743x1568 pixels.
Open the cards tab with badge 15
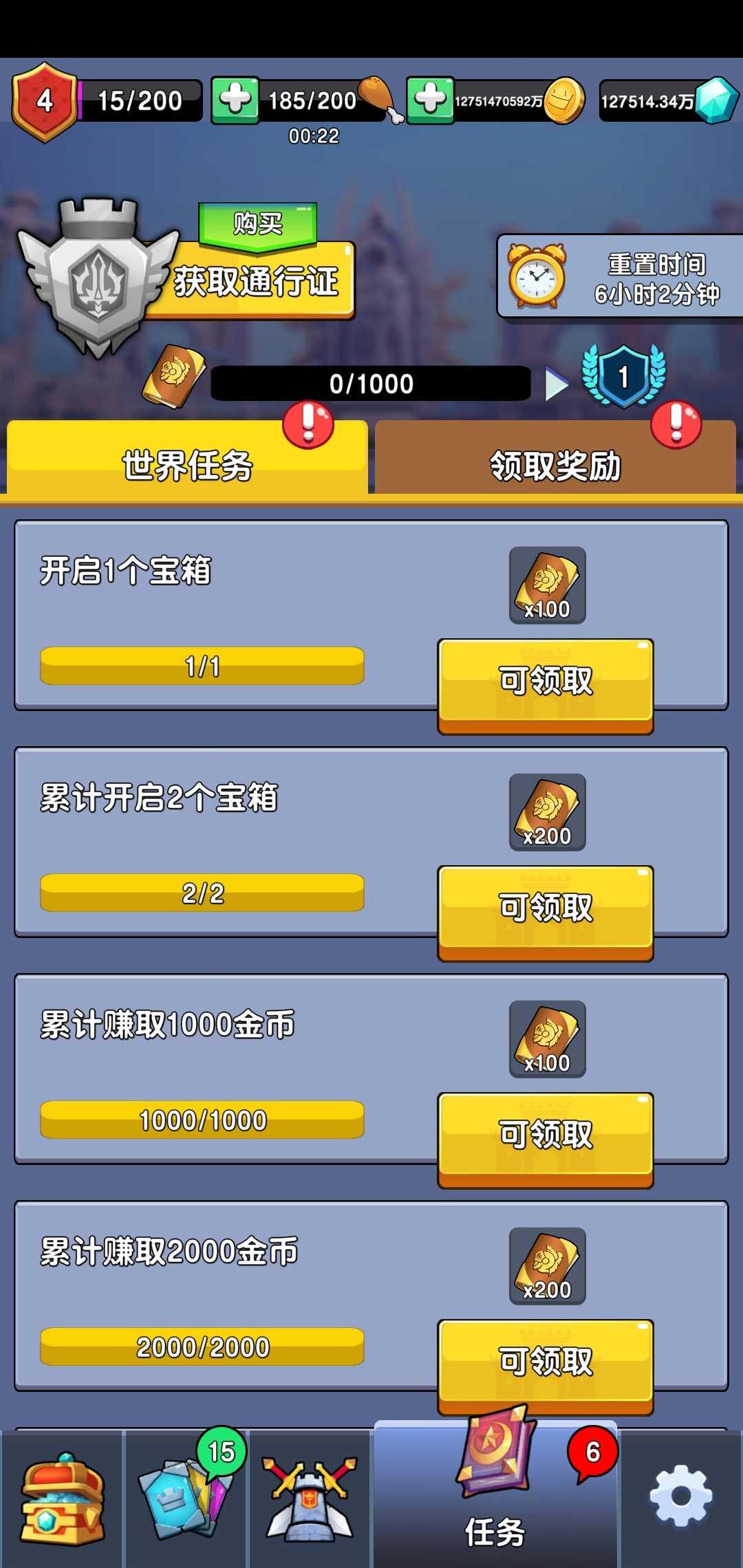point(184,1501)
